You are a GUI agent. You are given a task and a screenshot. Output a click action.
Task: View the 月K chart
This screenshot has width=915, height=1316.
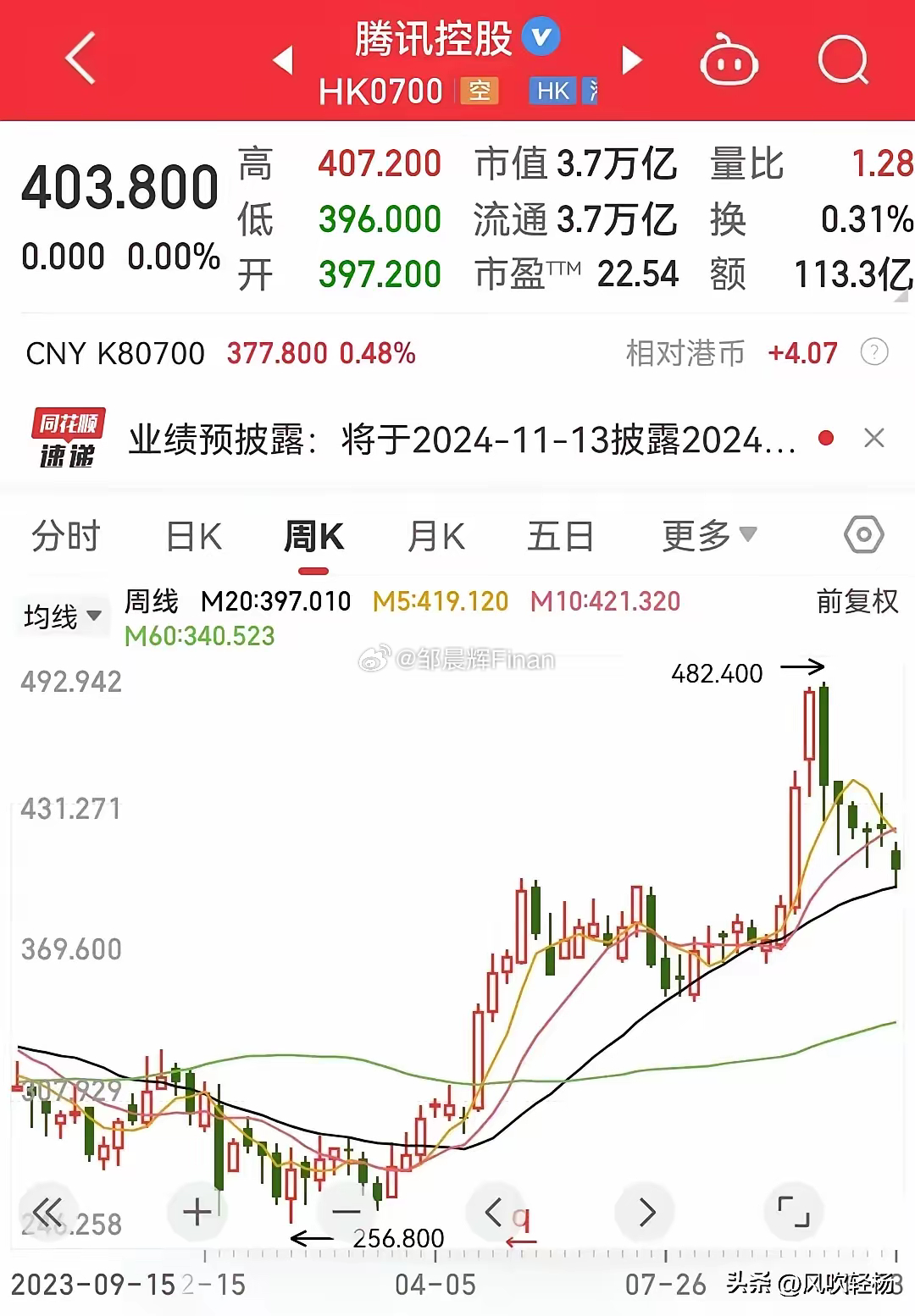[x=435, y=536]
